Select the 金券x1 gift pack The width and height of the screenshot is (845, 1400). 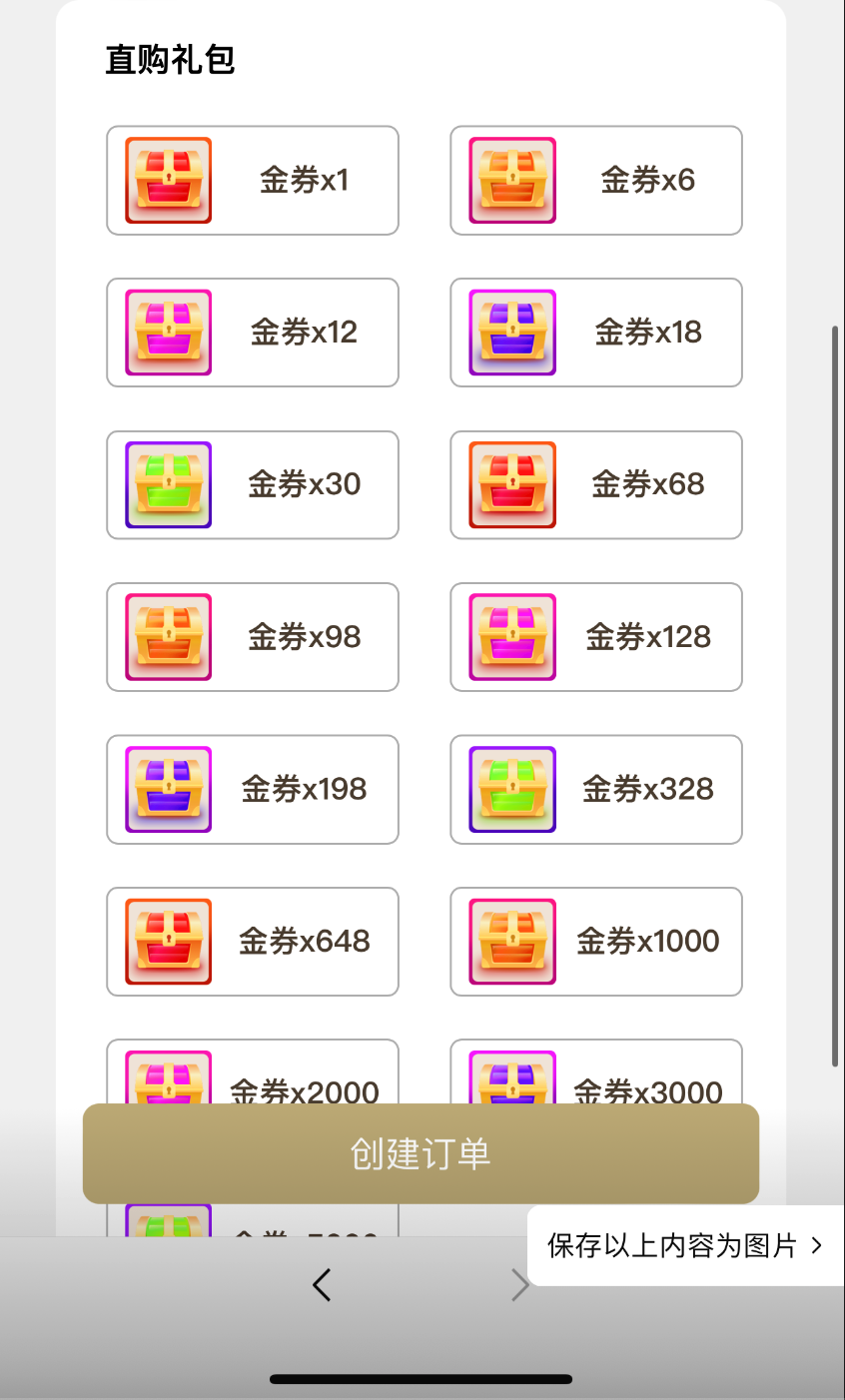[x=253, y=181]
